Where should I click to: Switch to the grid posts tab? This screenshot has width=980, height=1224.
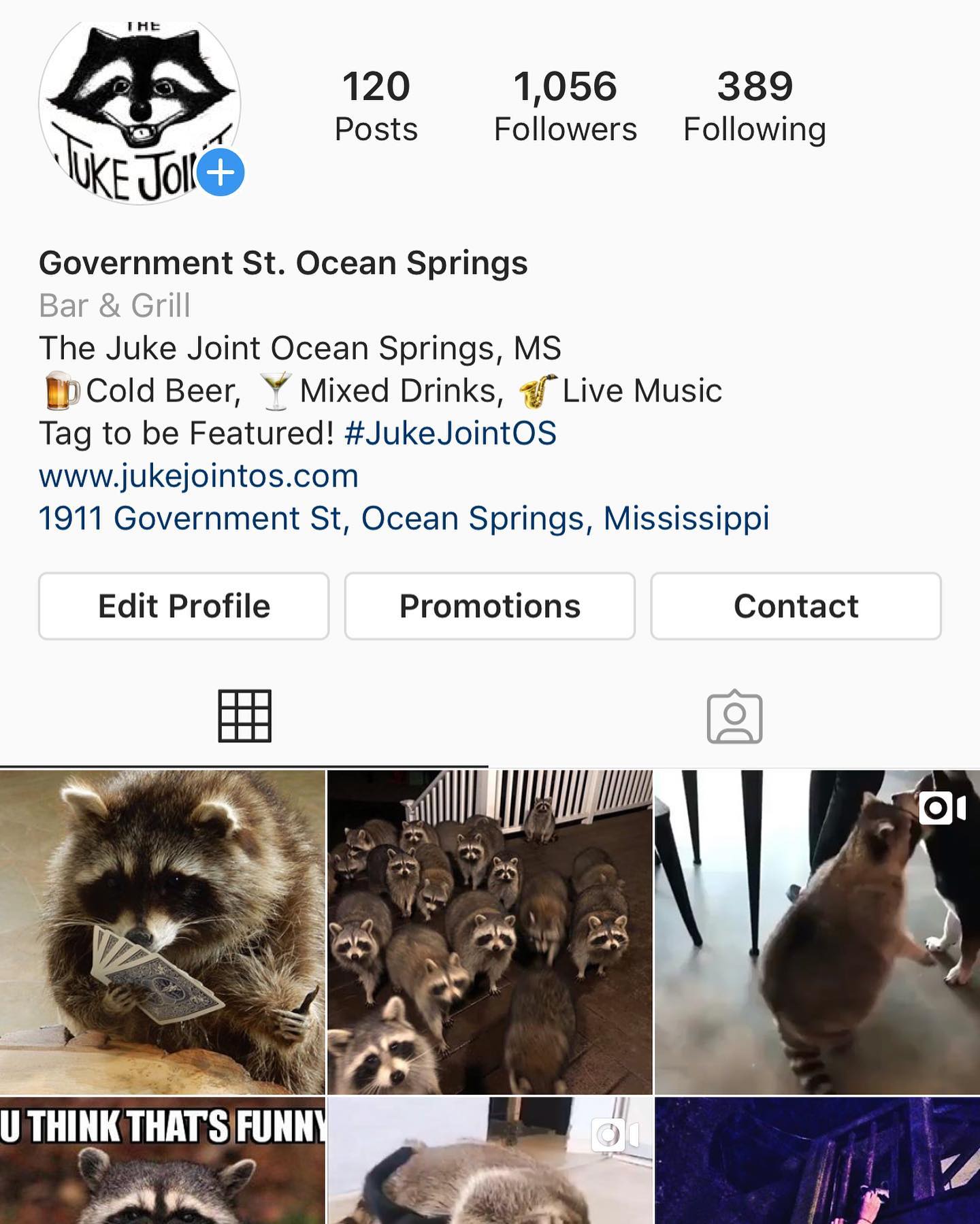pyautogui.click(x=244, y=716)
